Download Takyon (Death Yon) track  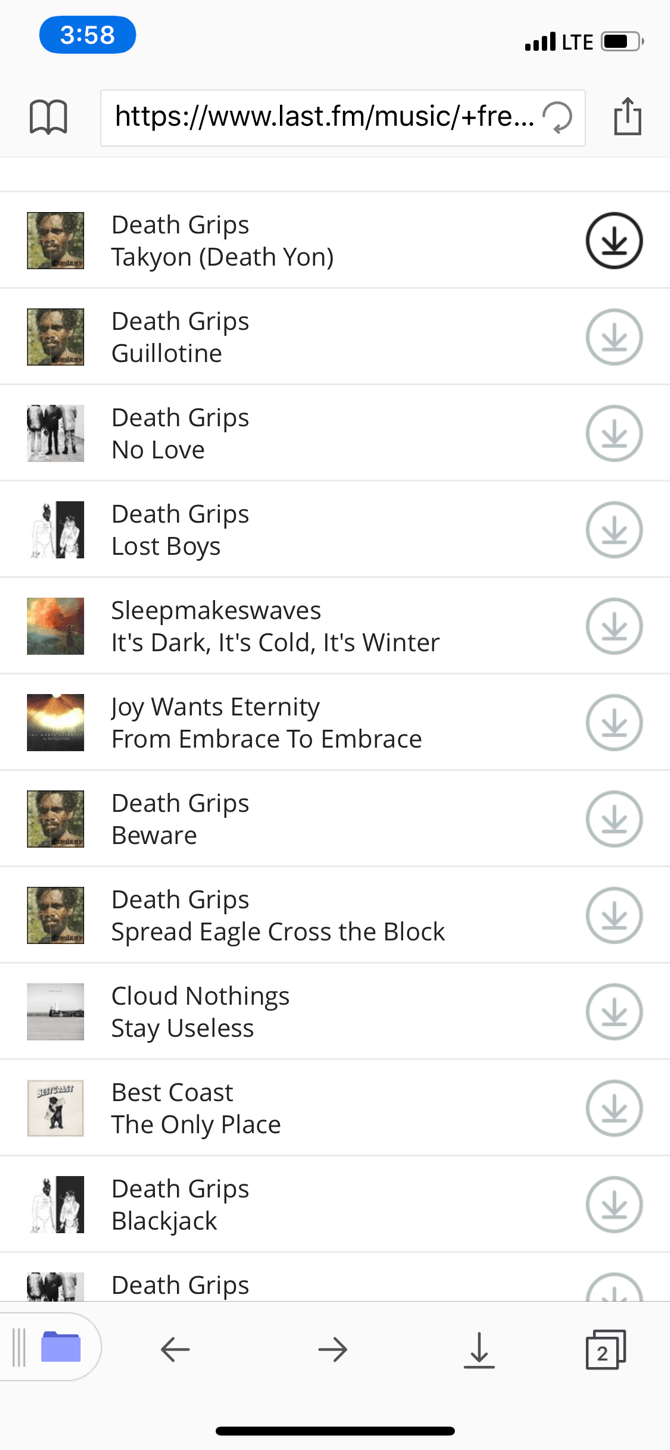pos(613,241)
